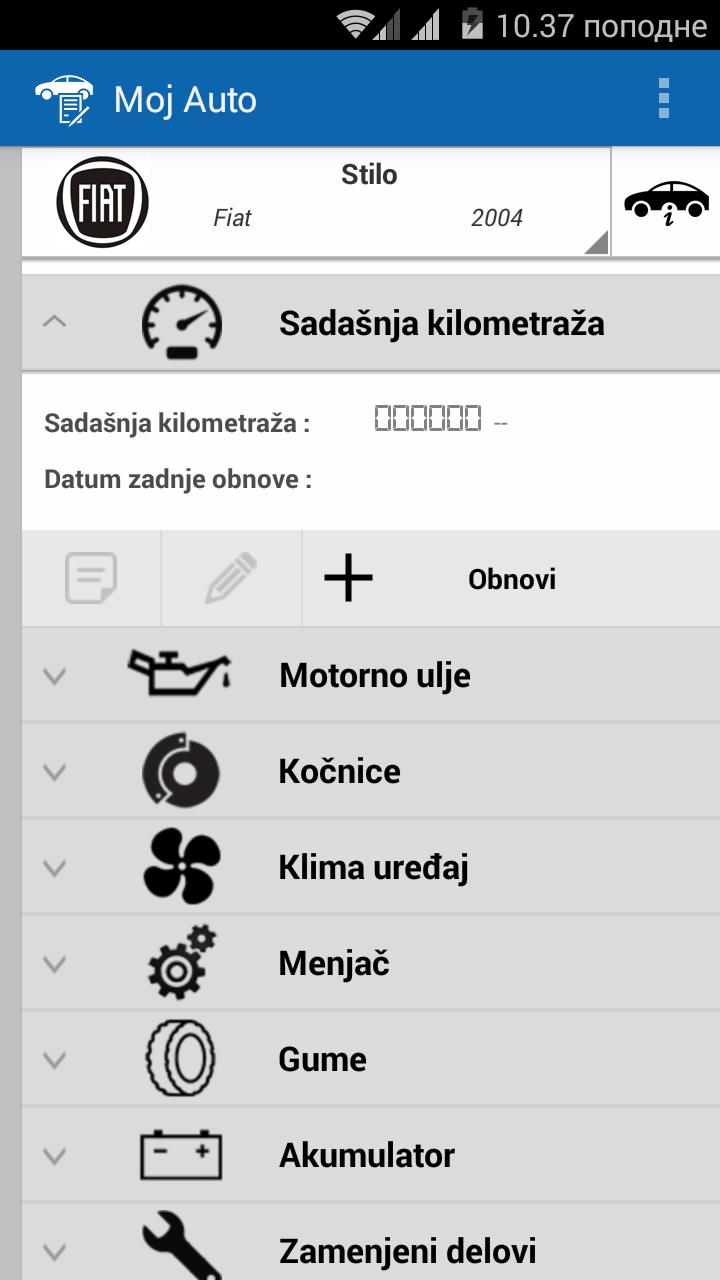
Task: Tap the Moj Auto title
Action: tap(186, 99)
